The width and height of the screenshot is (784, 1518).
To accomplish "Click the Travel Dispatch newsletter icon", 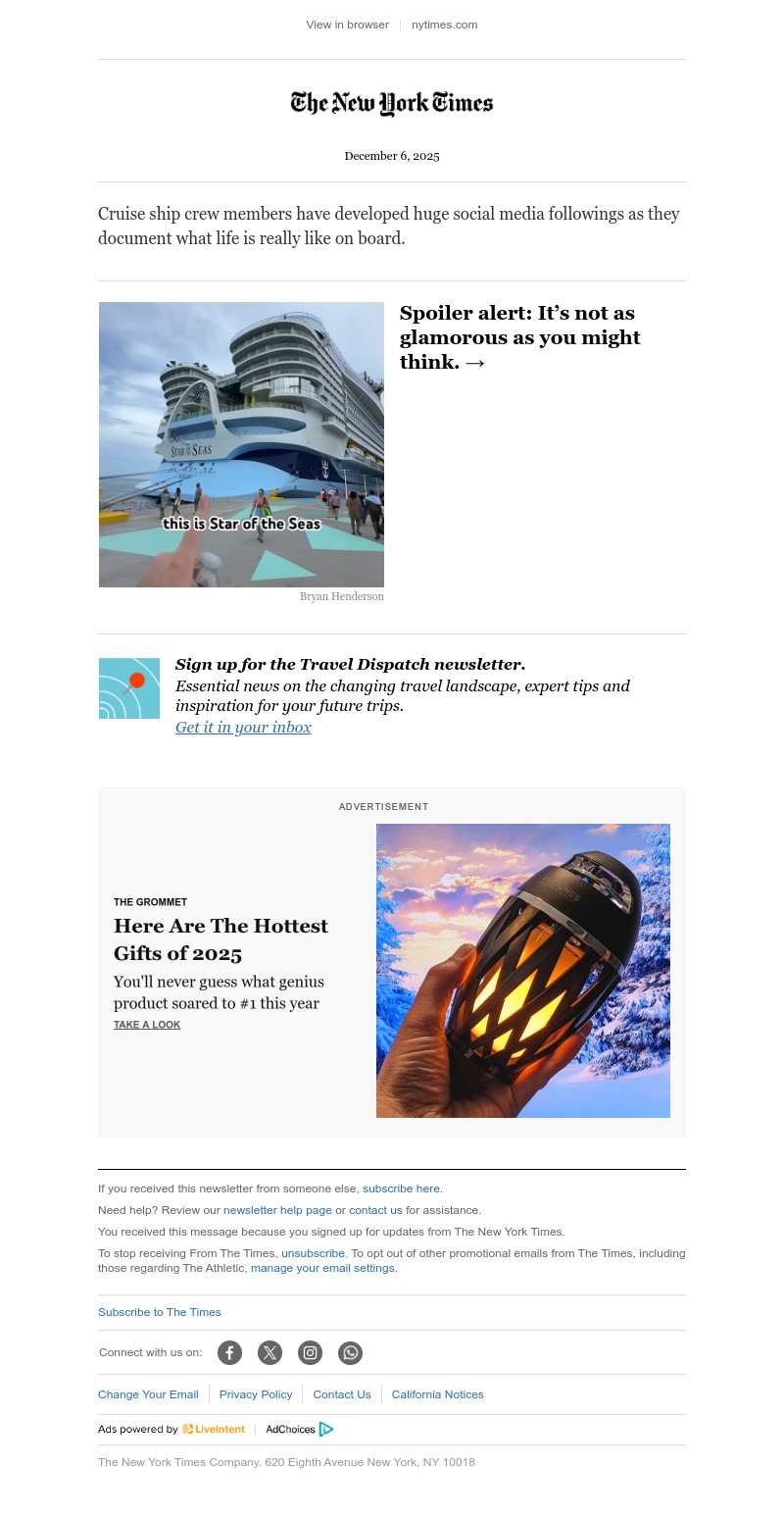I will click(128, 687).
